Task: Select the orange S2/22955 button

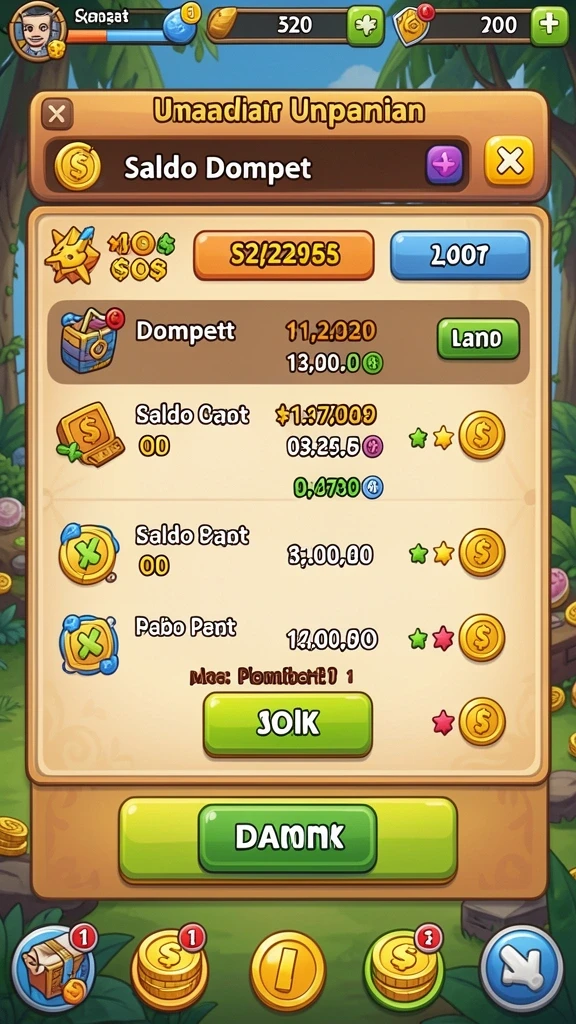Action: (x=284, y=255)
